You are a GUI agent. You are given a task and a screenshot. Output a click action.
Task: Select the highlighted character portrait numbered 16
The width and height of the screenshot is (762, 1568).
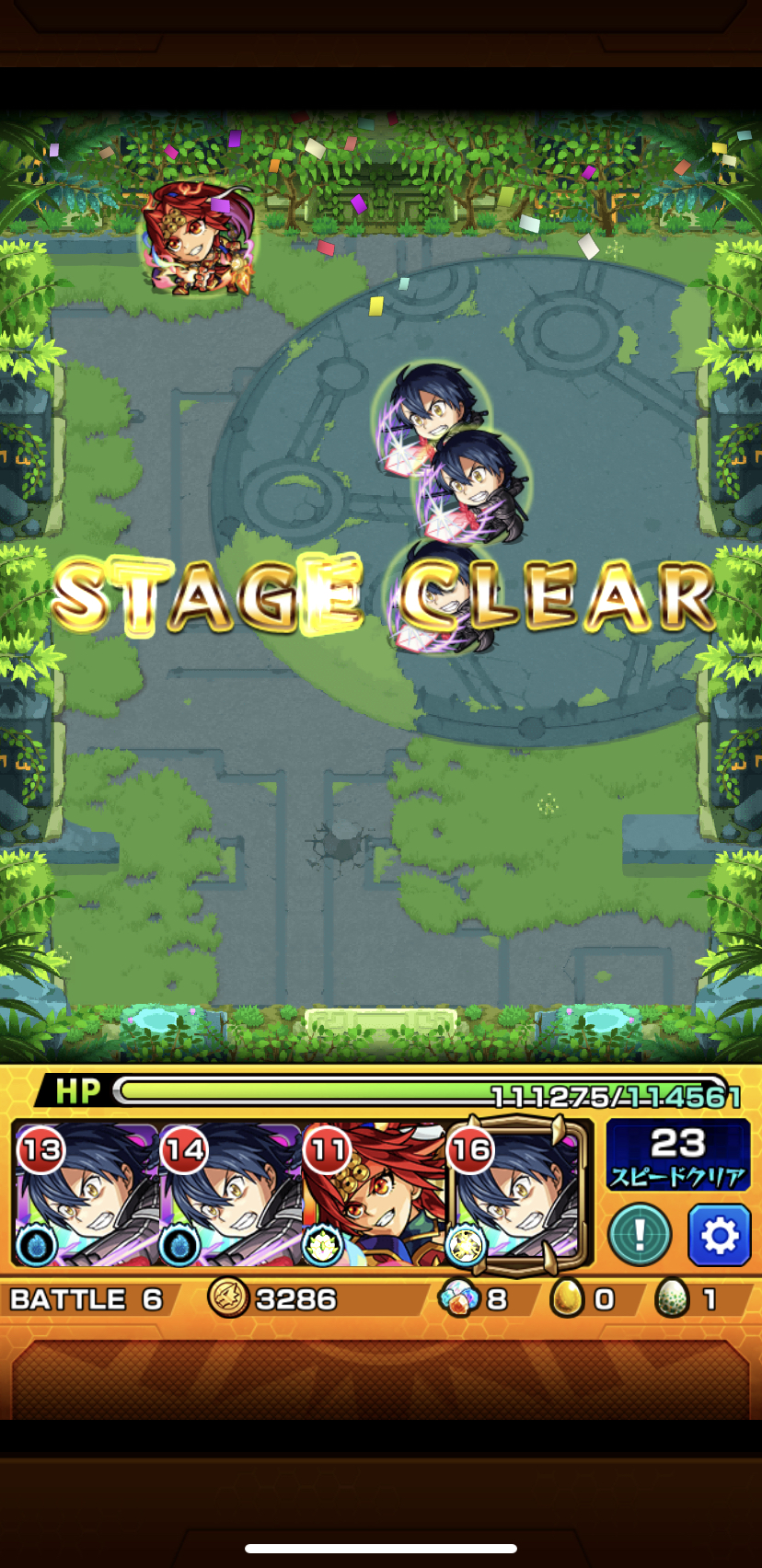pyautogui.click(x=518, y=1193)
